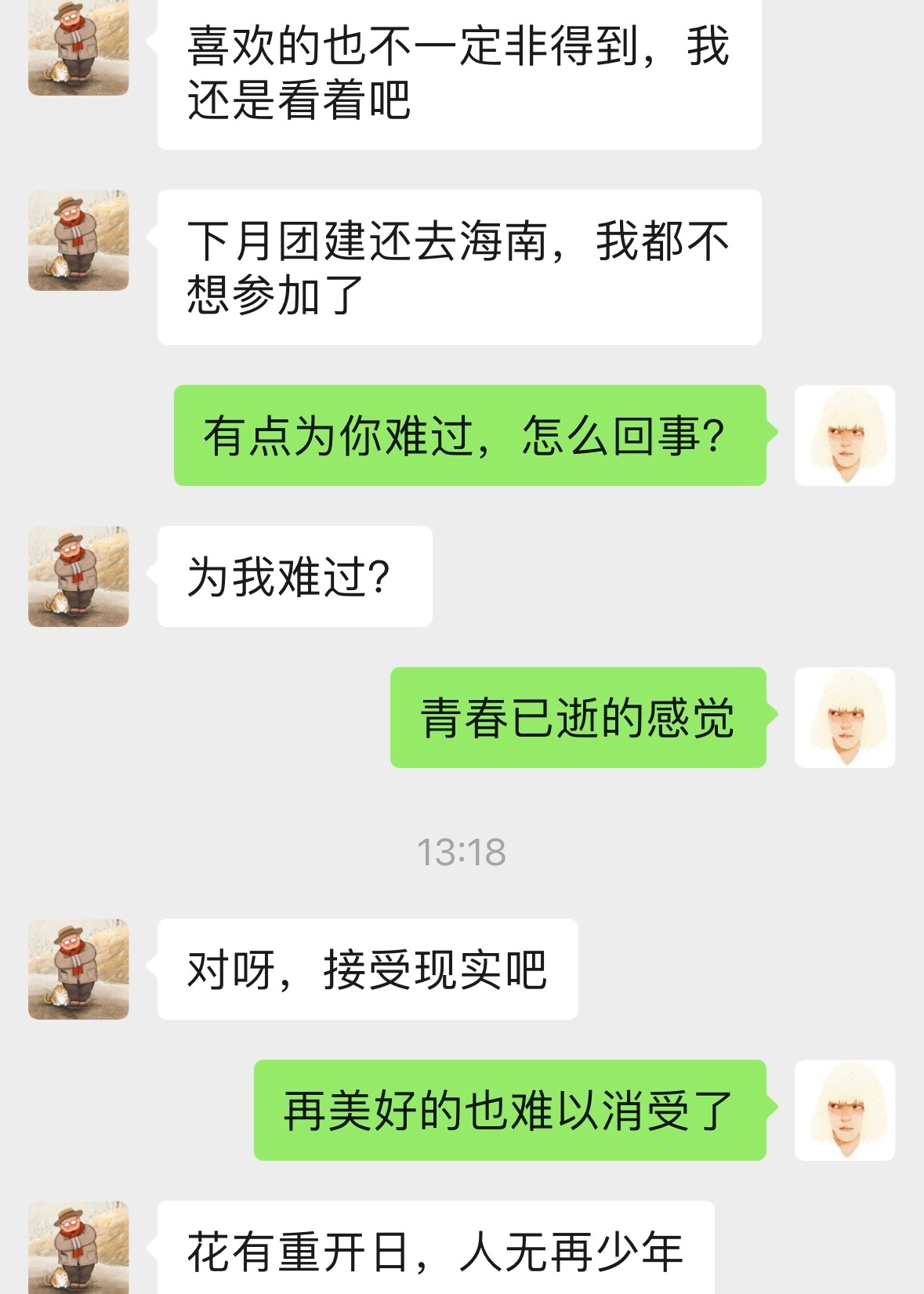Image resolution: width=924 pixels, height=1294 pixels.
Task: Tap own avatar next to "有点为你难过" message
Action: click(845, 435)
